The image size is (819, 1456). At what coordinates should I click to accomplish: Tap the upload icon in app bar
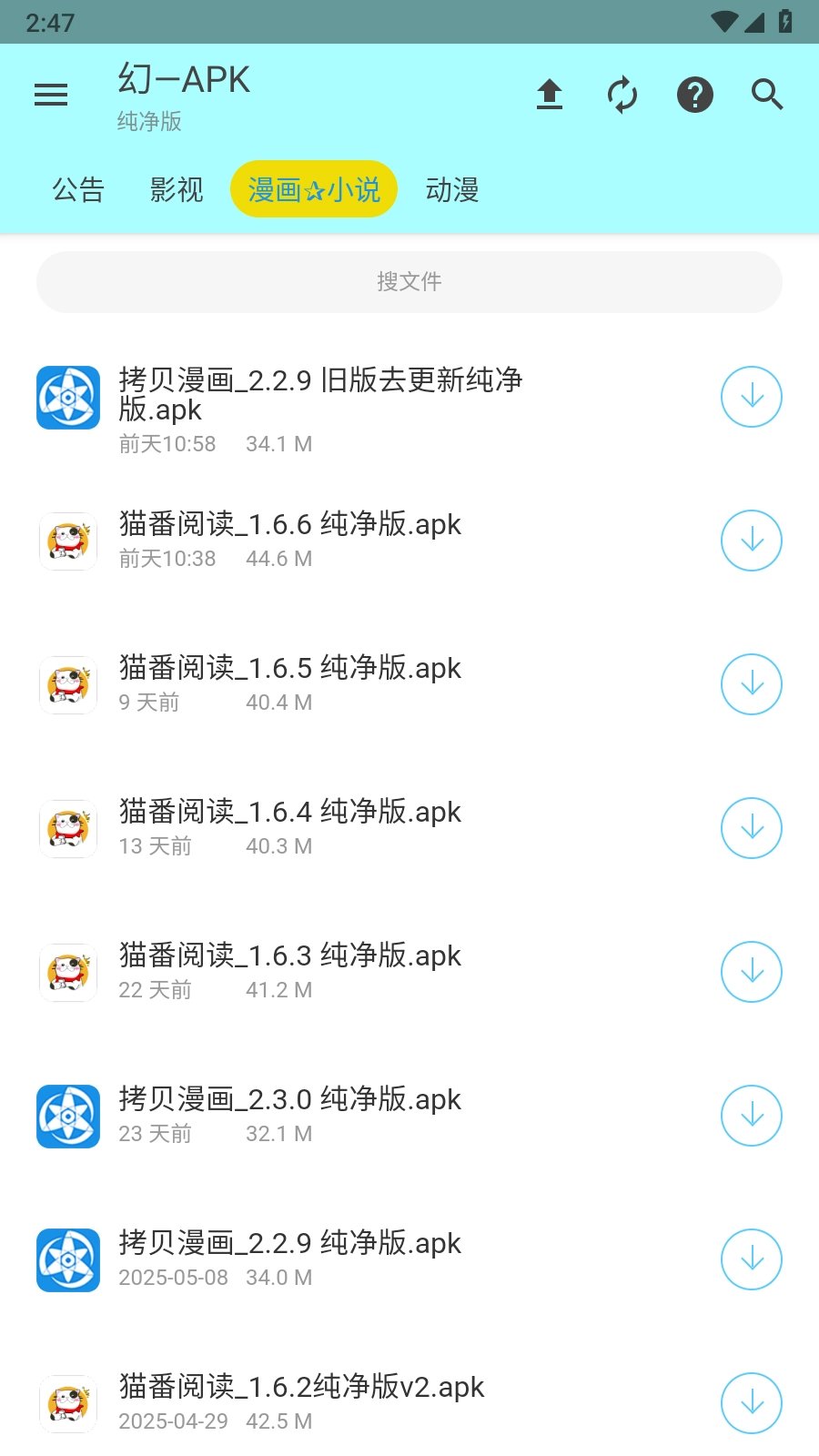point(550,95)
